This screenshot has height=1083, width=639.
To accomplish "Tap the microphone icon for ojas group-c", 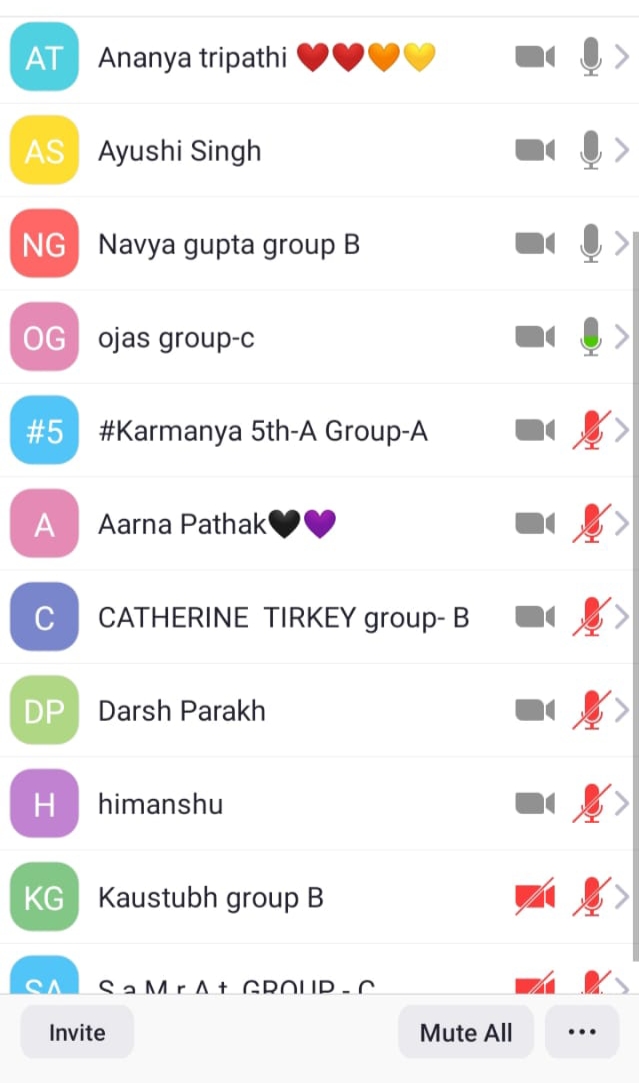I will 590,336.
